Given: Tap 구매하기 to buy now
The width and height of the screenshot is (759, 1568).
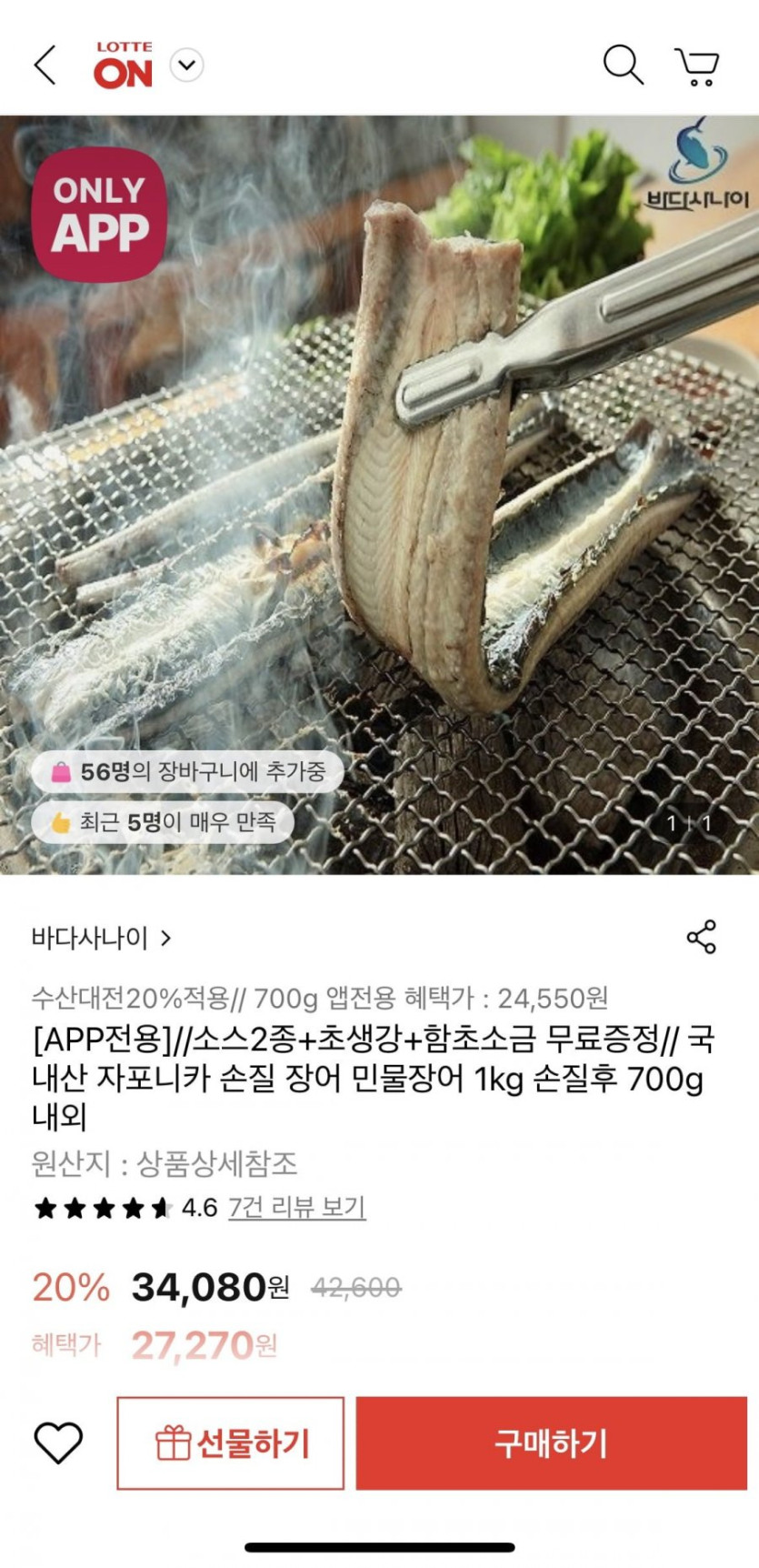Looking at the screenshot, I should tap(551, 1443).
